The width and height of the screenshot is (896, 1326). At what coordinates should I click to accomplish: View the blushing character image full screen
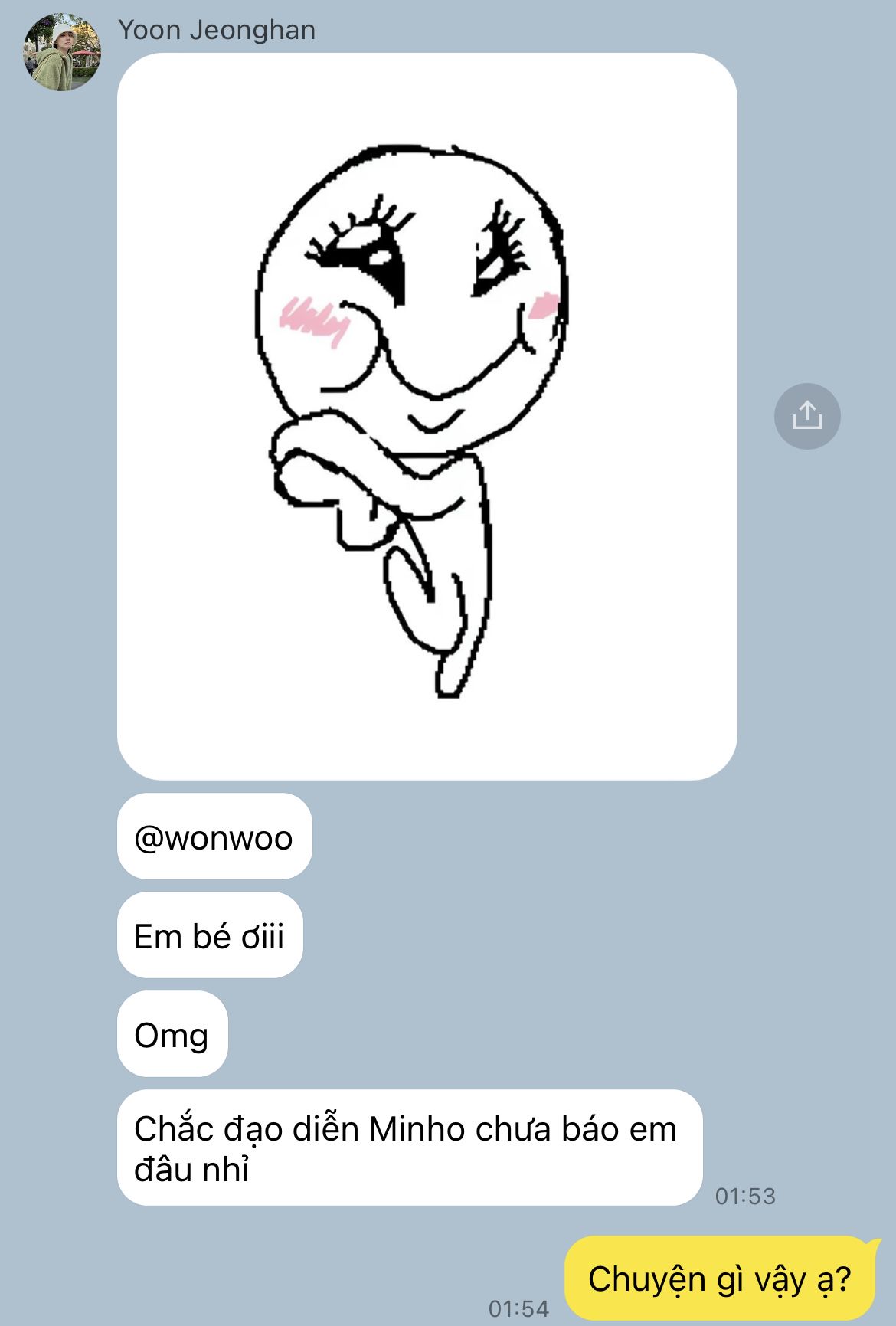click(427, 416)
